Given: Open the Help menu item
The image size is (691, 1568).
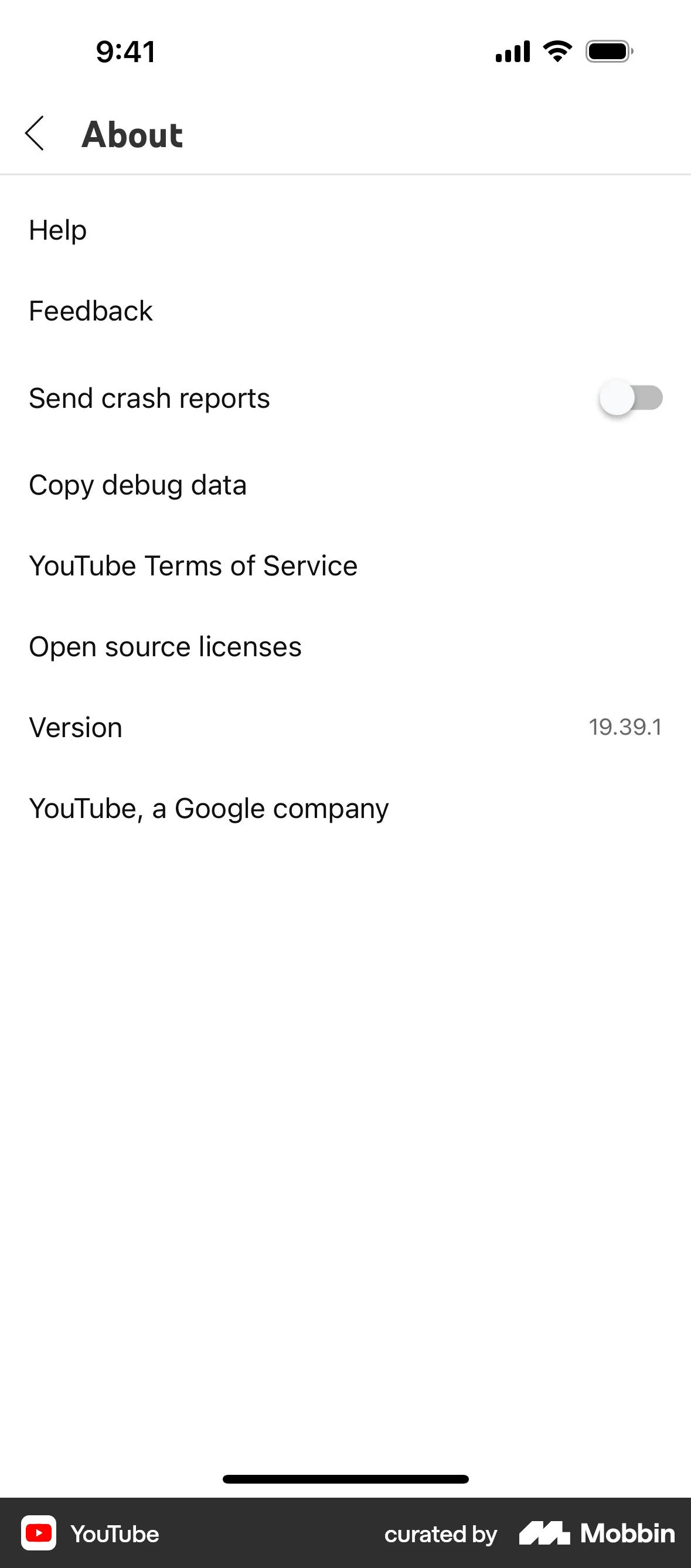Looking at the screenshot, I should [57, 230].
